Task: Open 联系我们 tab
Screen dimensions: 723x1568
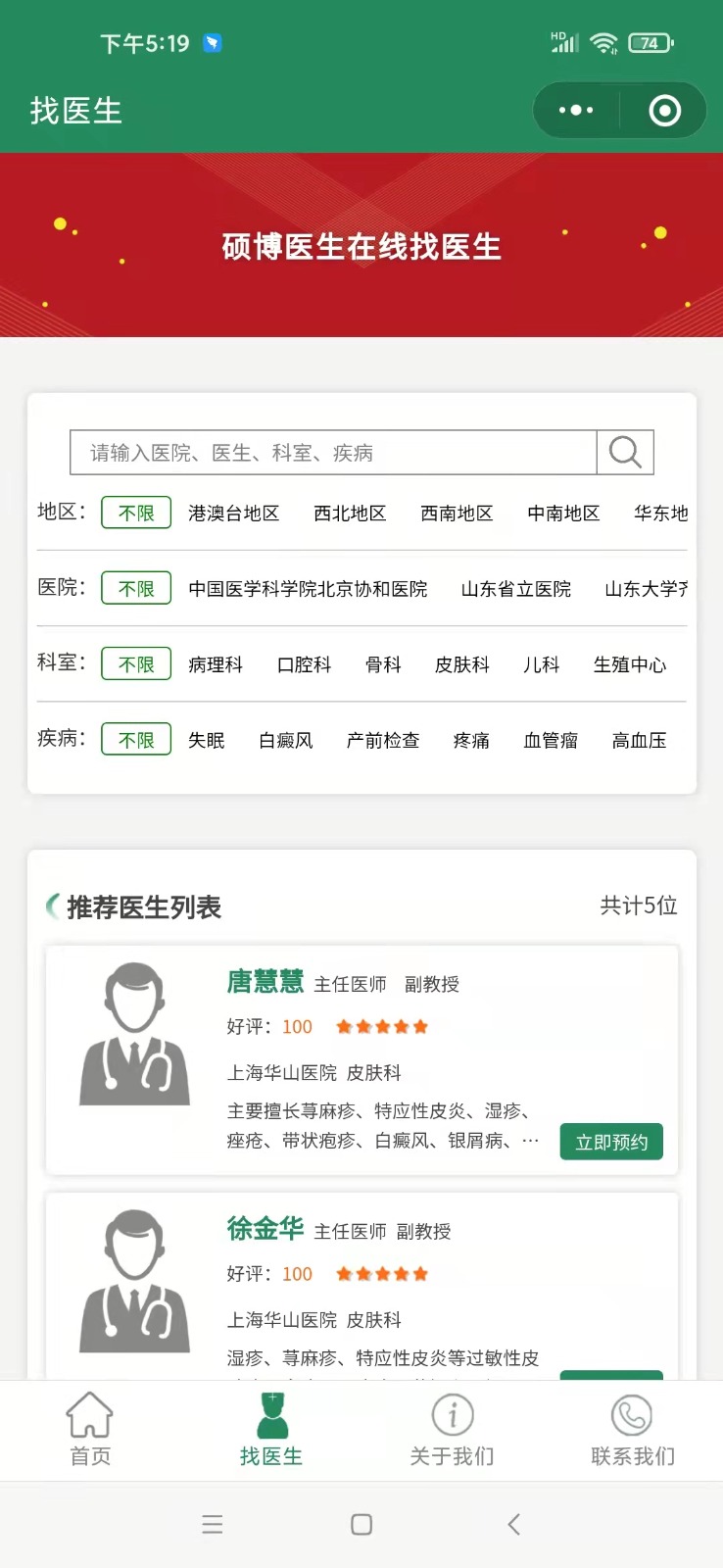Action: tap(632, 1429)
